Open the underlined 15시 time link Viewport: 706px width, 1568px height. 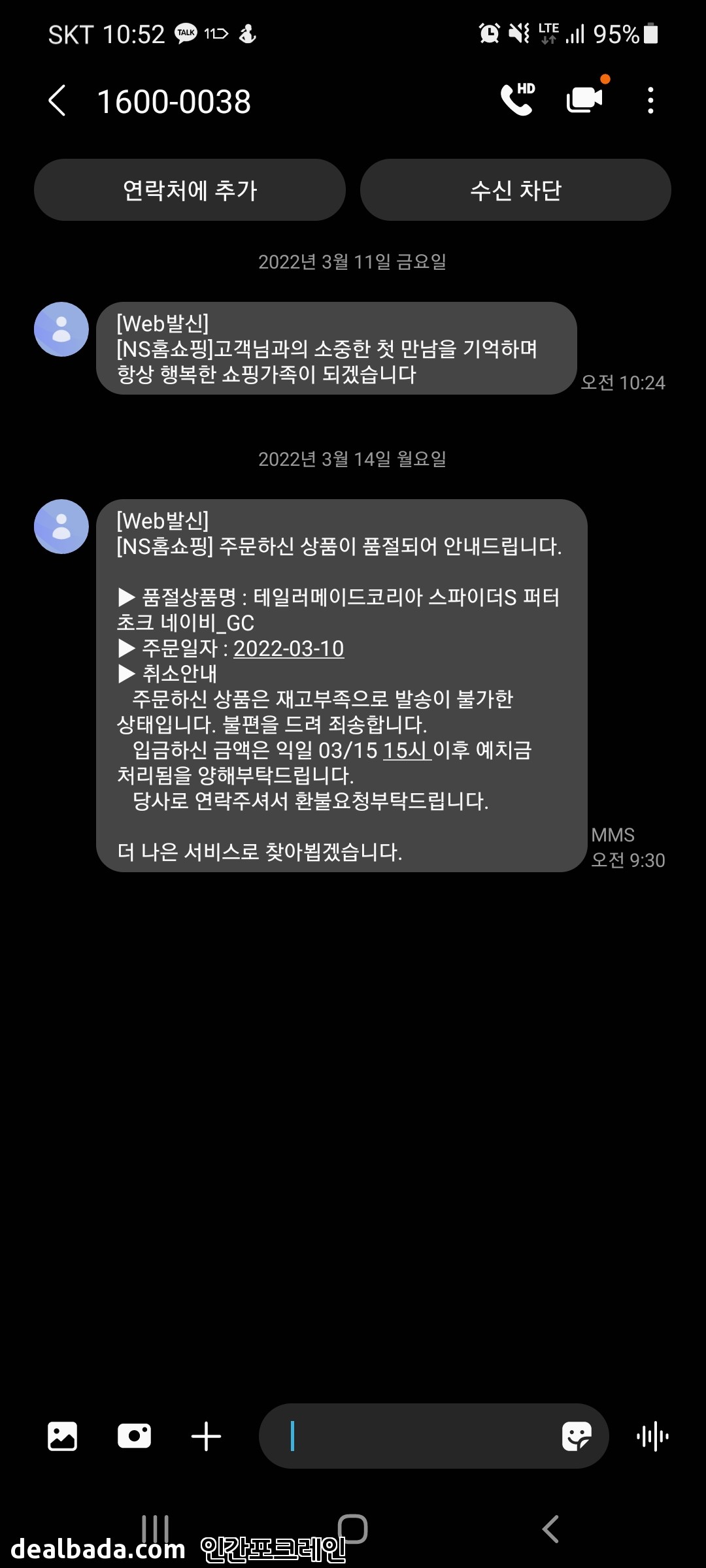click(406, 750)
